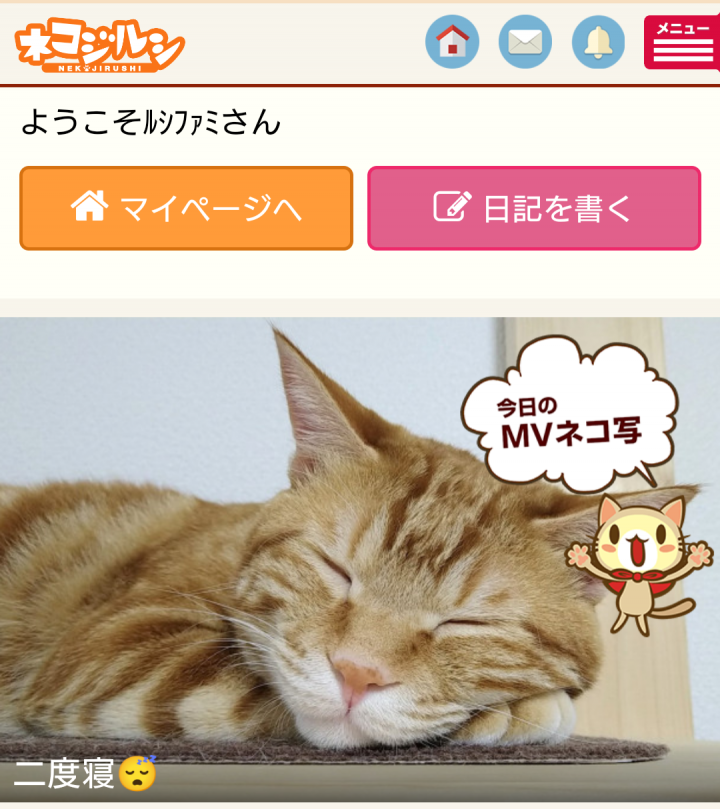Open the mail messages icon
720x809 pixels.
[x=525, y=42]
